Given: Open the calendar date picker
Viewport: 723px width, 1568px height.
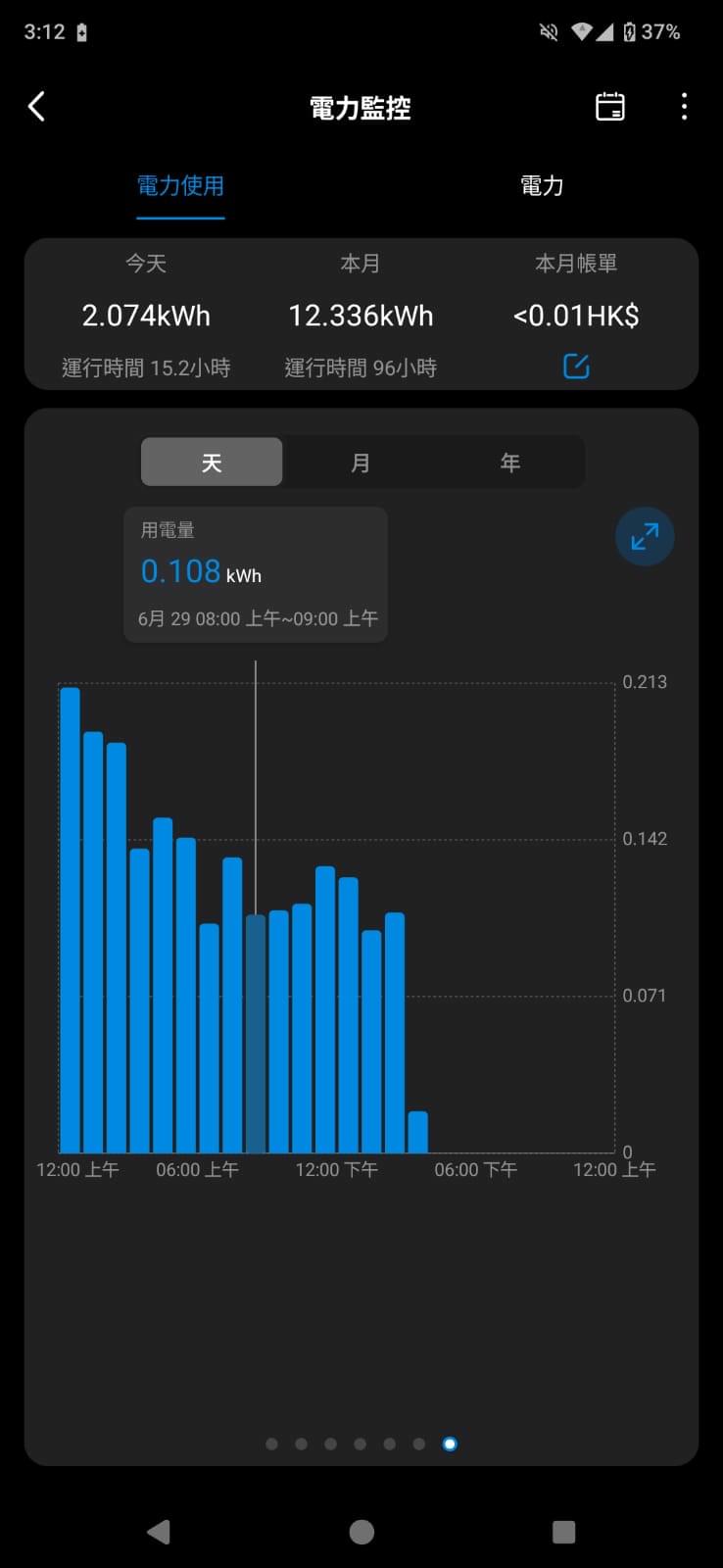Looking at the screenshot, I should (609, 106).
